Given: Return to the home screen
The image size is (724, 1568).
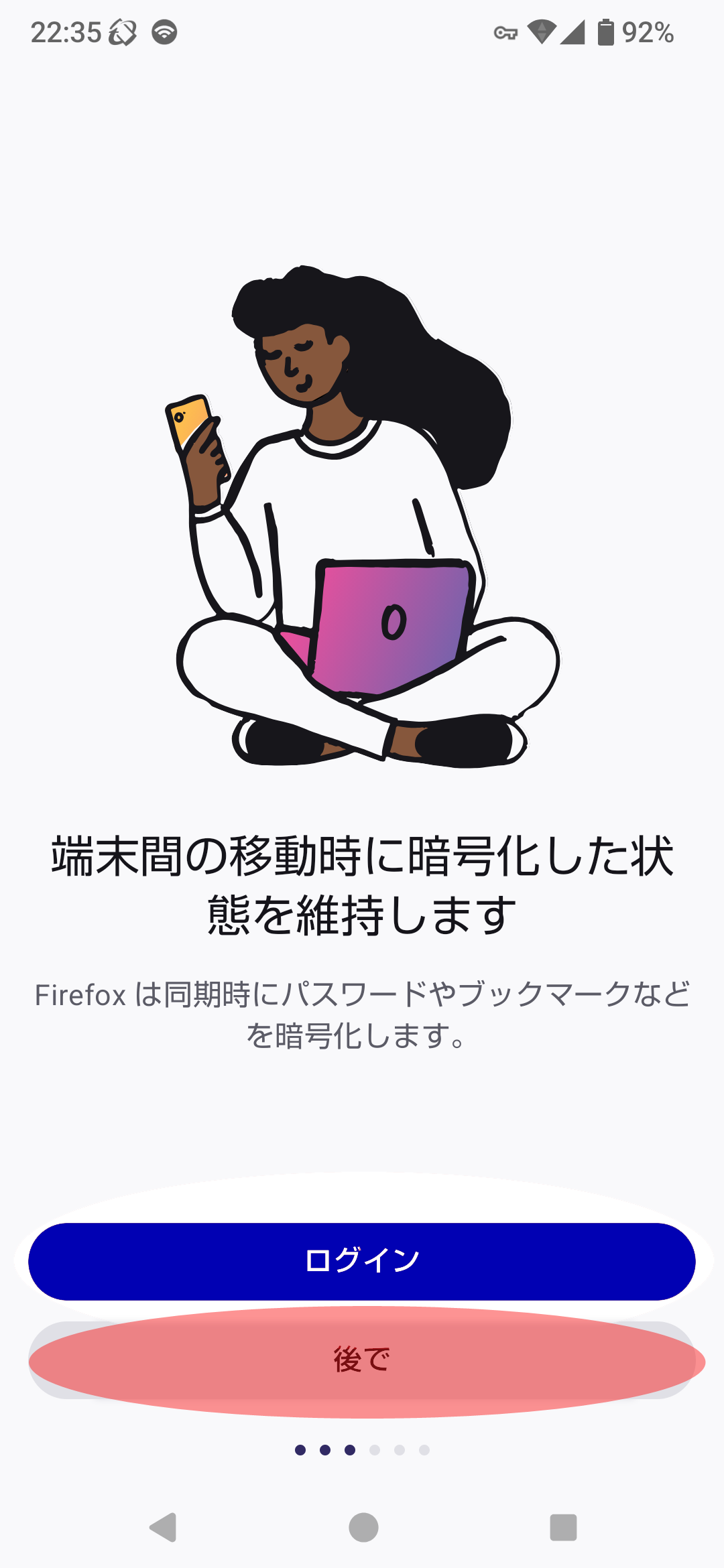Looking at the screenshot, I should 363,1528.
